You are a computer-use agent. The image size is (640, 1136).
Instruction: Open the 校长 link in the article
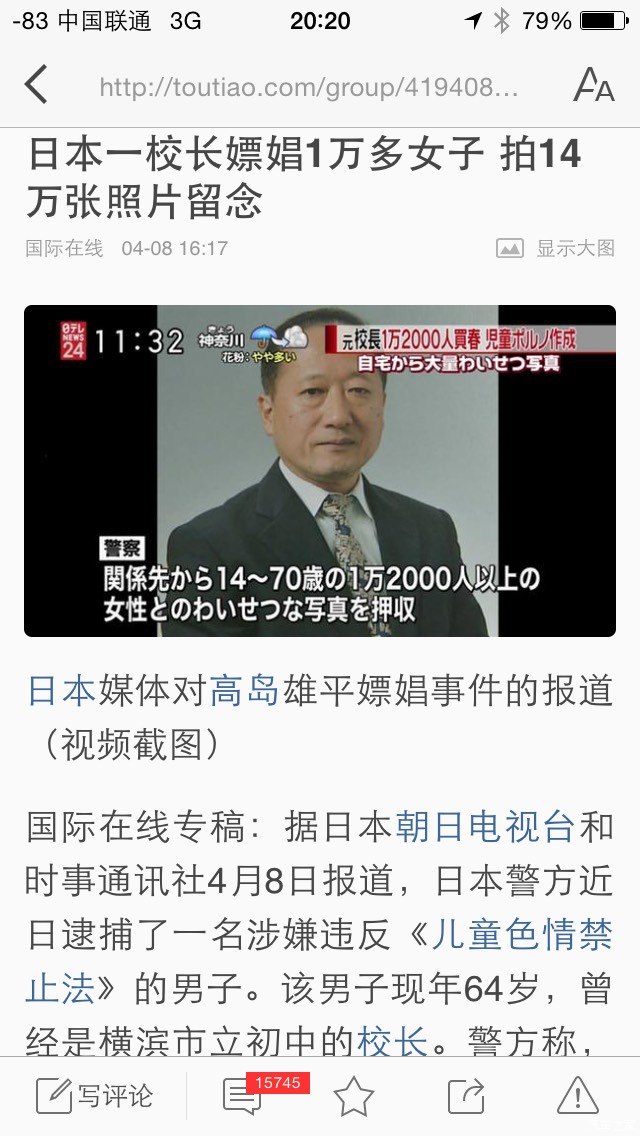392,1043
